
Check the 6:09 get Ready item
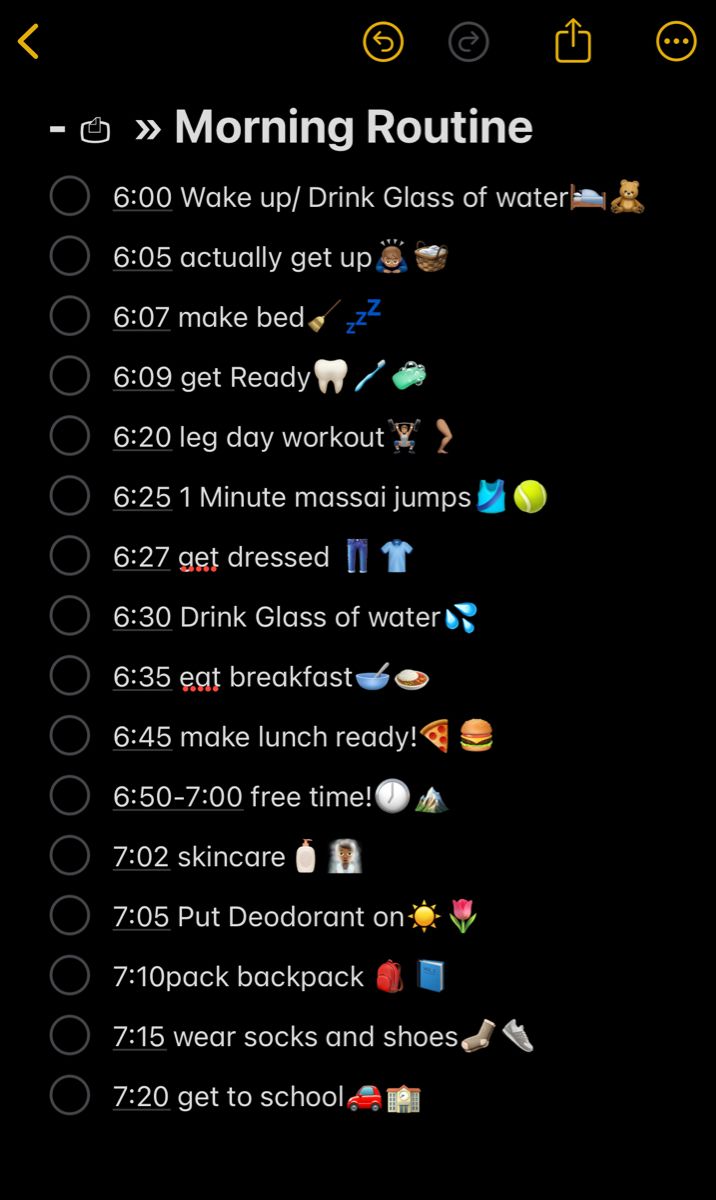tap(70, 376)
